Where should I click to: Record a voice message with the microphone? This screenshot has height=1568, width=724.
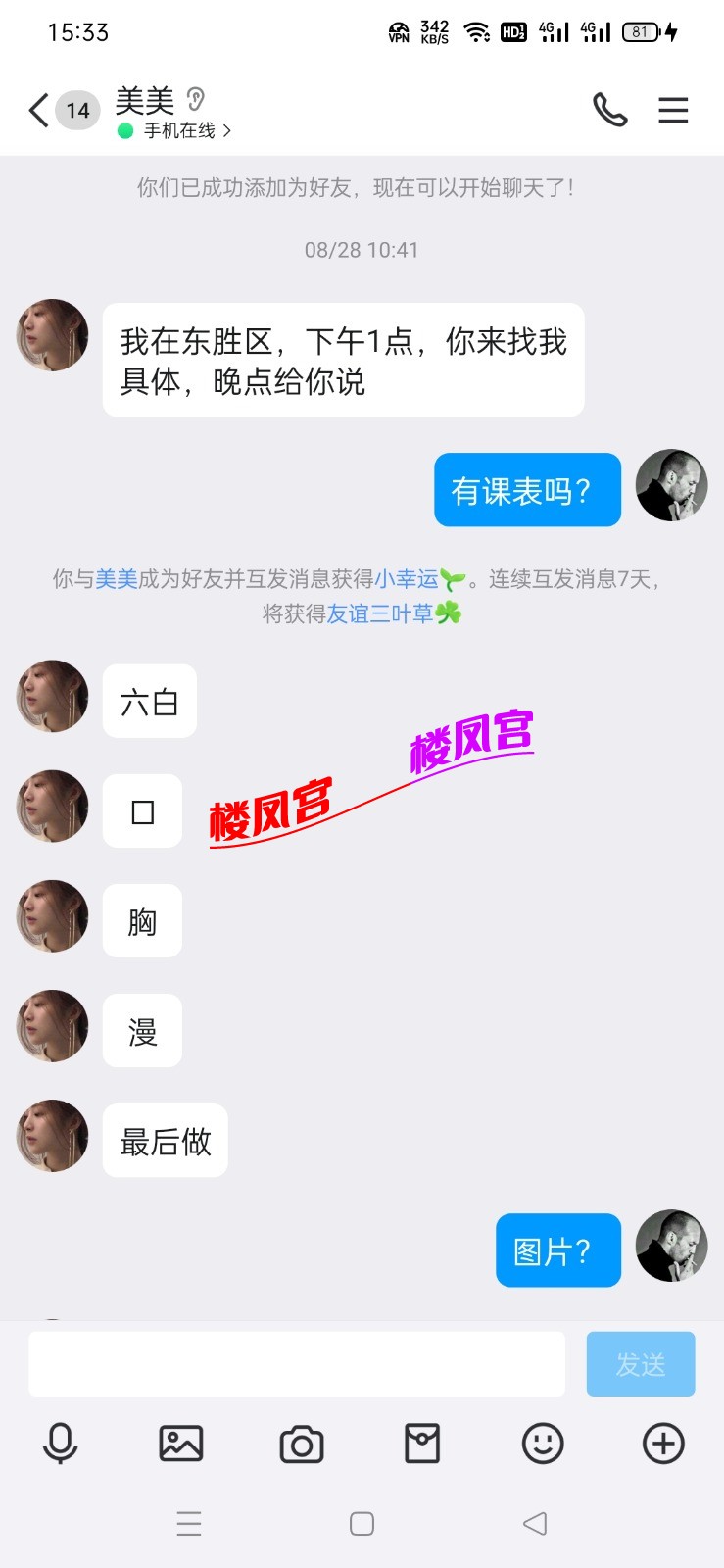coord(61,1444)
